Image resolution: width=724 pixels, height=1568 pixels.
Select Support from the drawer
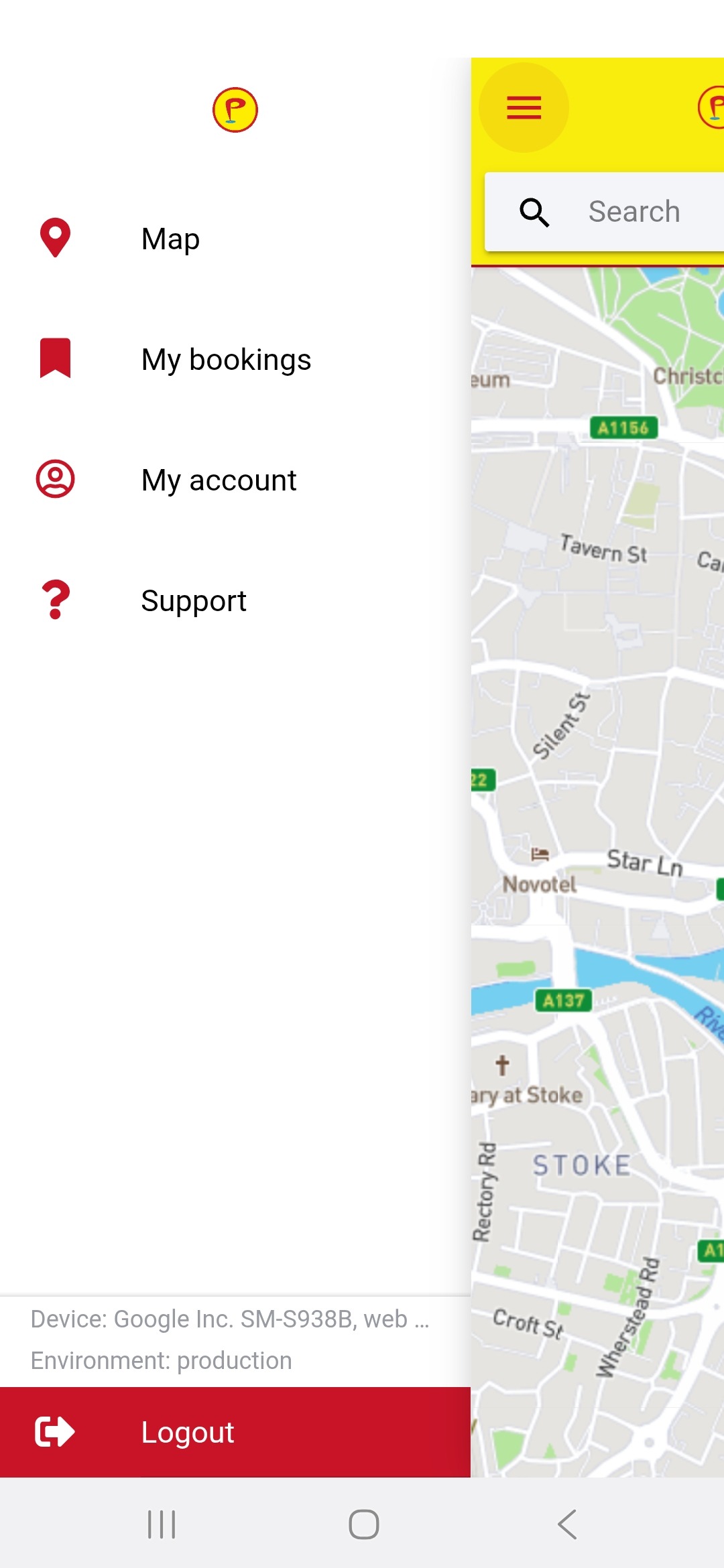tap(193, 601)
